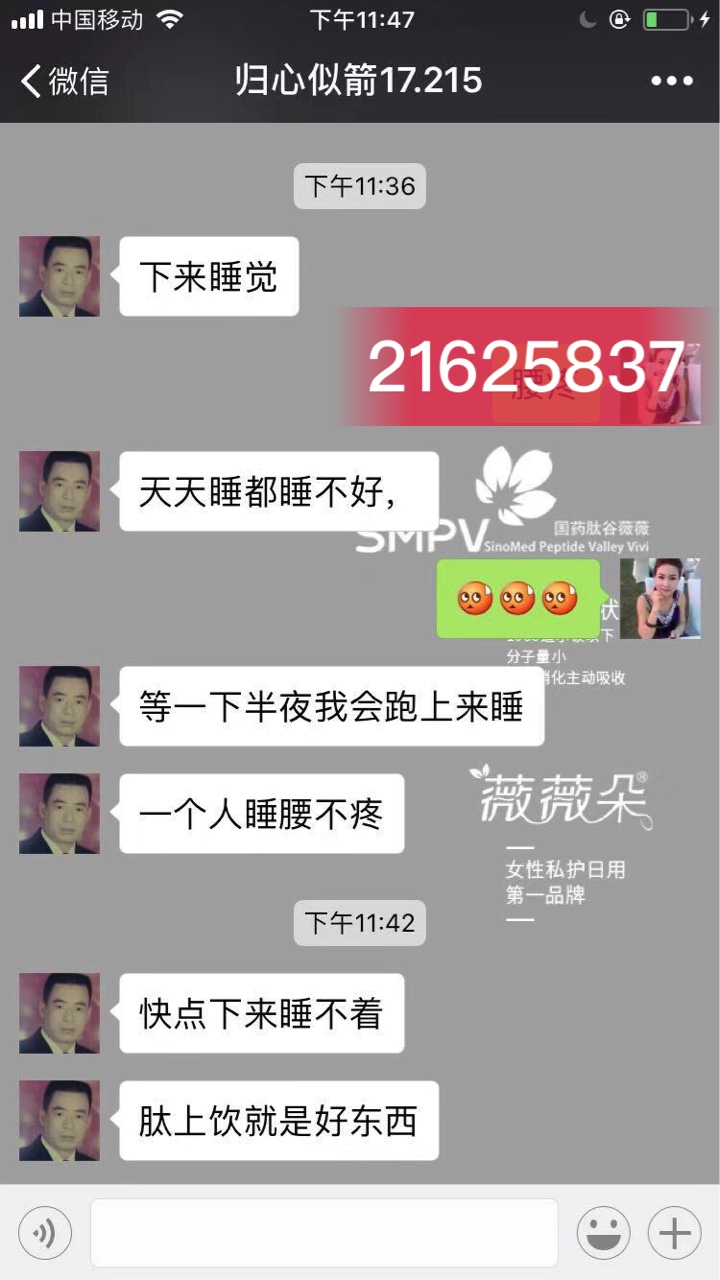Open the plus attachments menu
Image resolution: width=720 pixels, height=1280 pixels.
[675, 1233]
